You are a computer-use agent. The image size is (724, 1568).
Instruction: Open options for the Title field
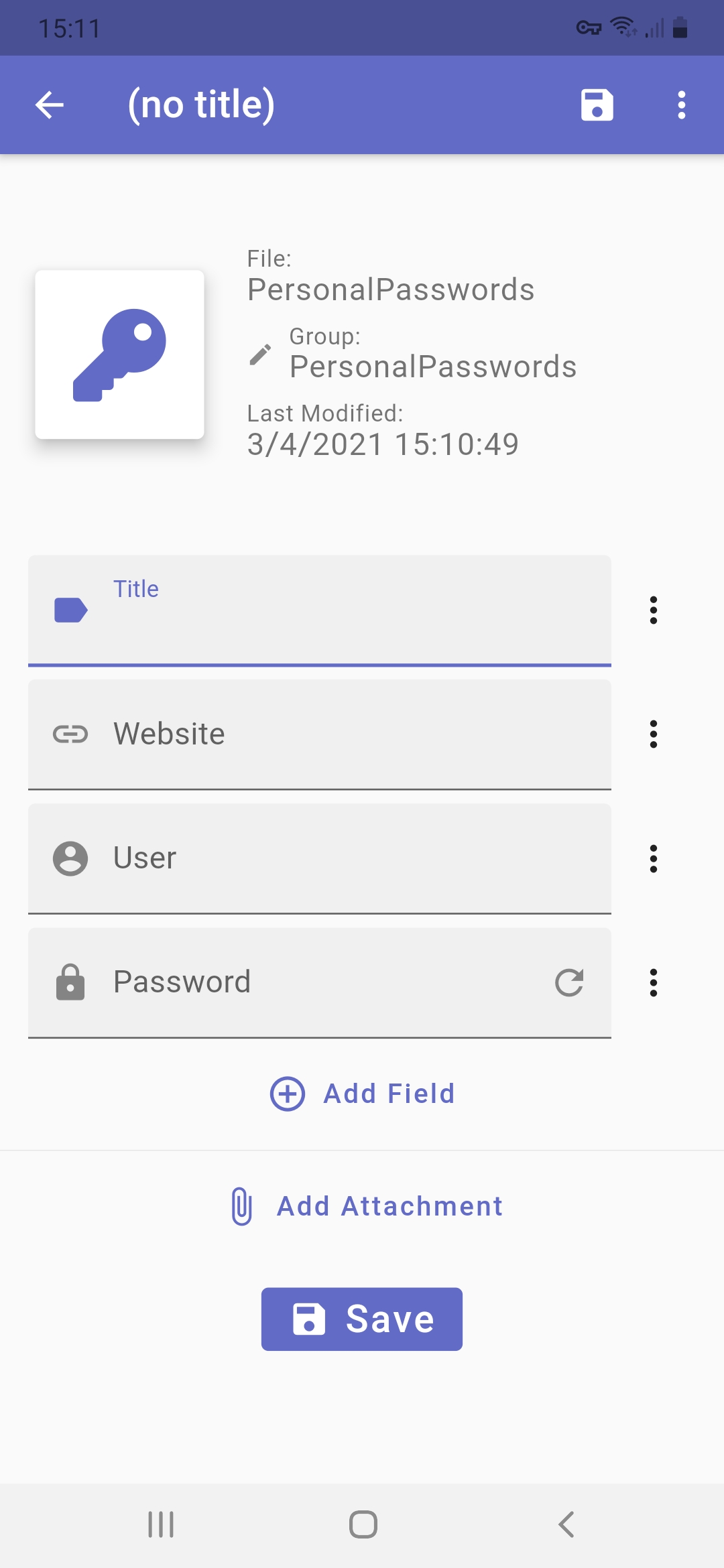[x=653, y=610]
